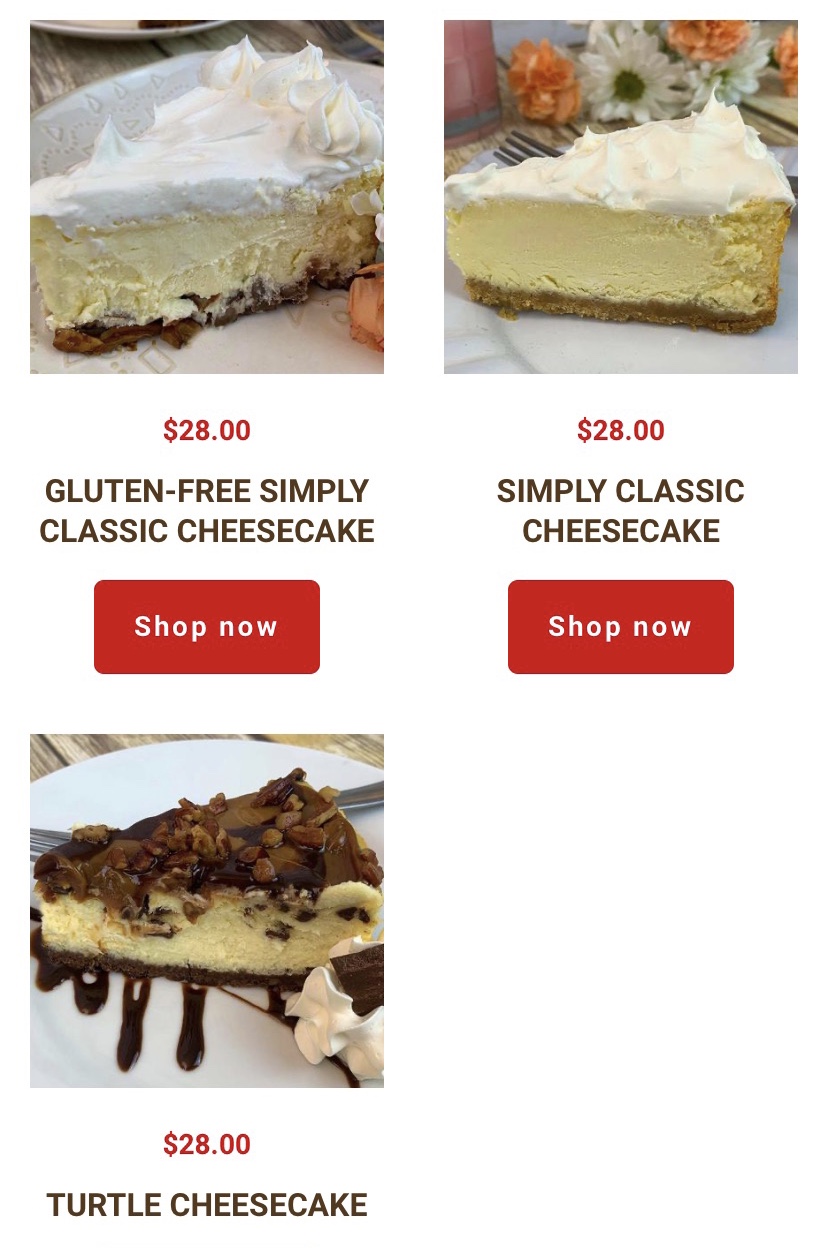Open the Gluten-Free Simply Classic Cheesecake title link
Image resolution: width=828 pixels, height=1248 pixels.
point(207,511)
